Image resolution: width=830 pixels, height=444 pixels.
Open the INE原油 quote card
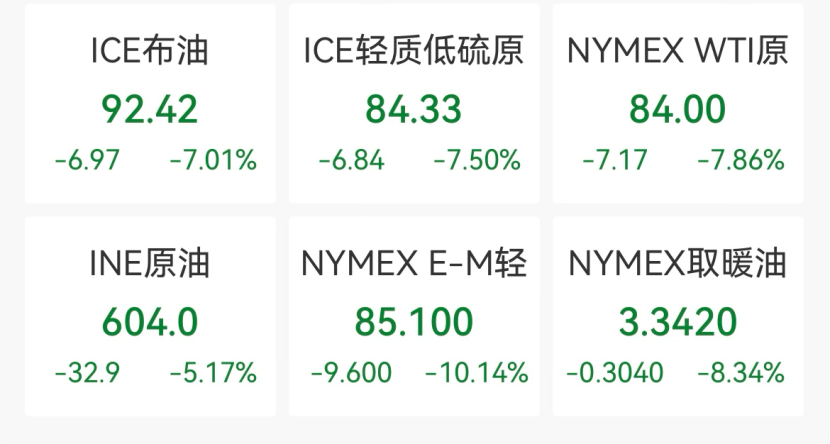pos(150,318)
